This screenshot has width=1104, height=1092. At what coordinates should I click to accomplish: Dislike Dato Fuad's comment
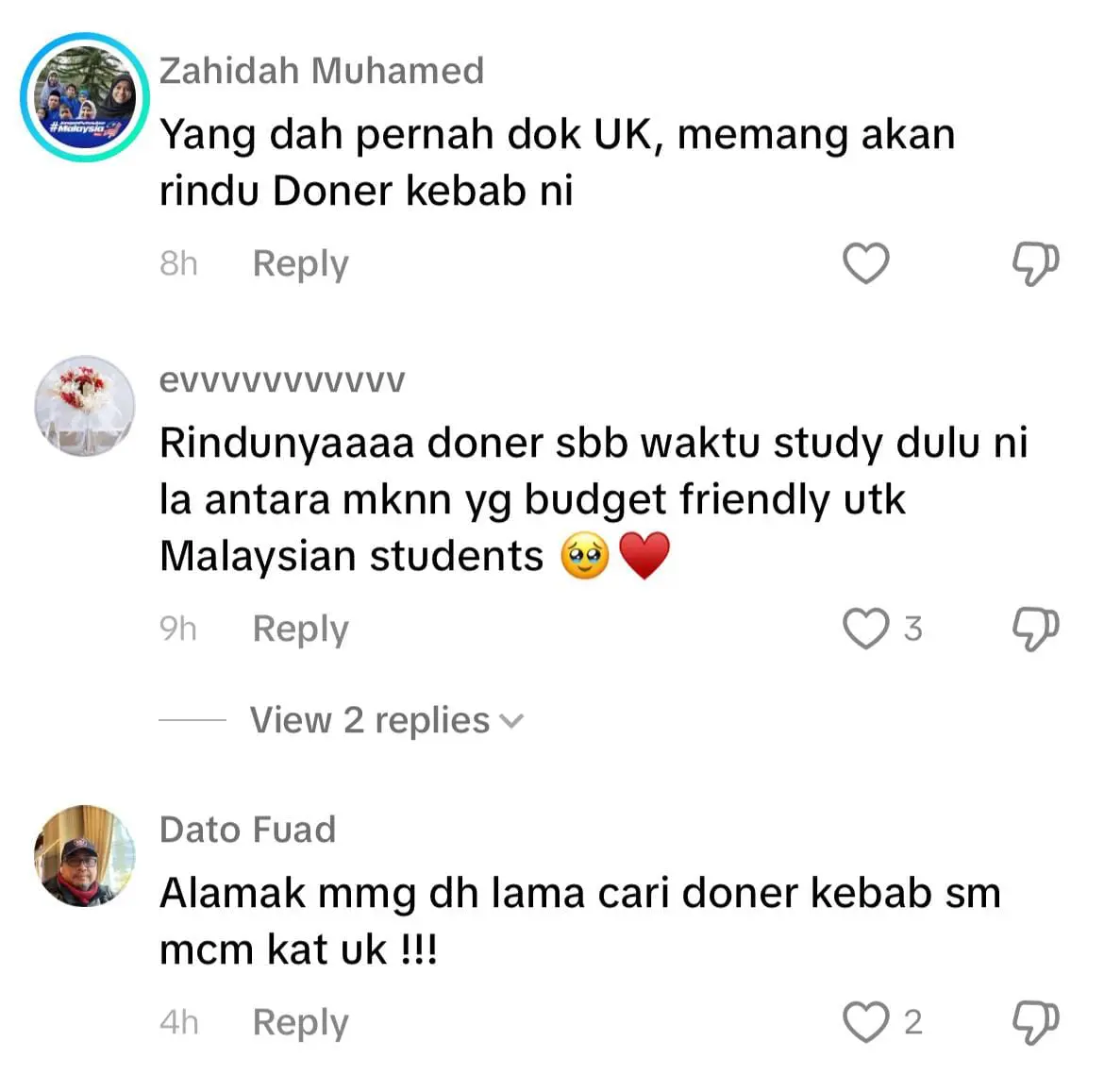(1035, 1022)
